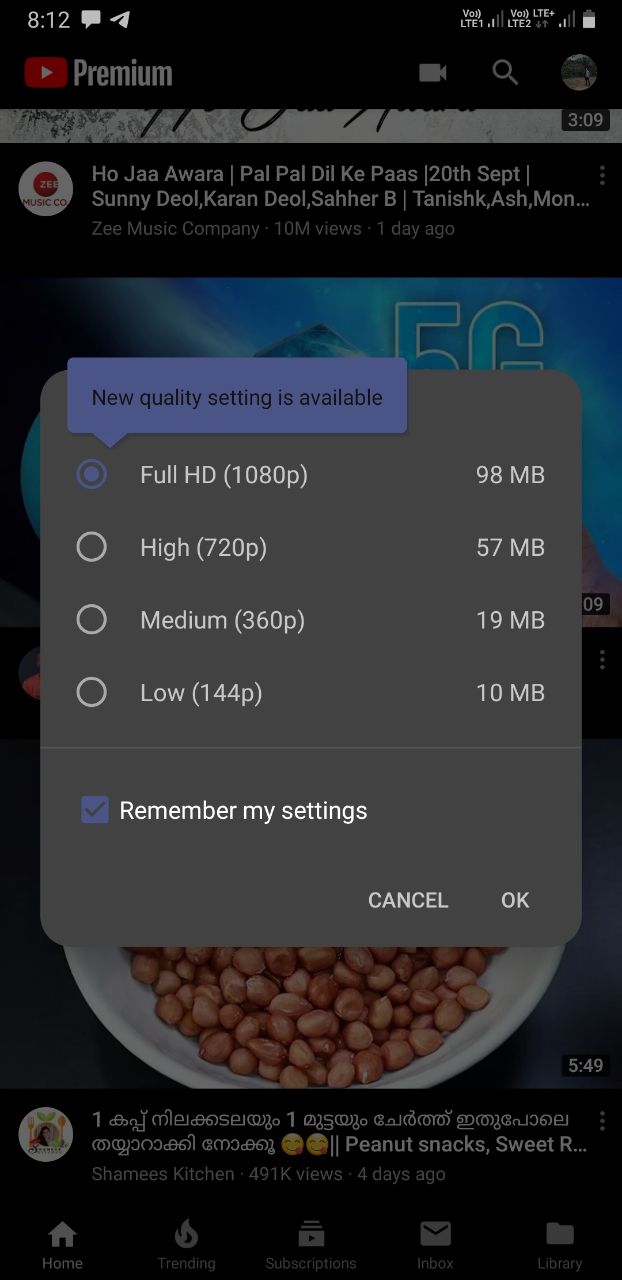Choose High (720p) download quality

coord(310,547)
